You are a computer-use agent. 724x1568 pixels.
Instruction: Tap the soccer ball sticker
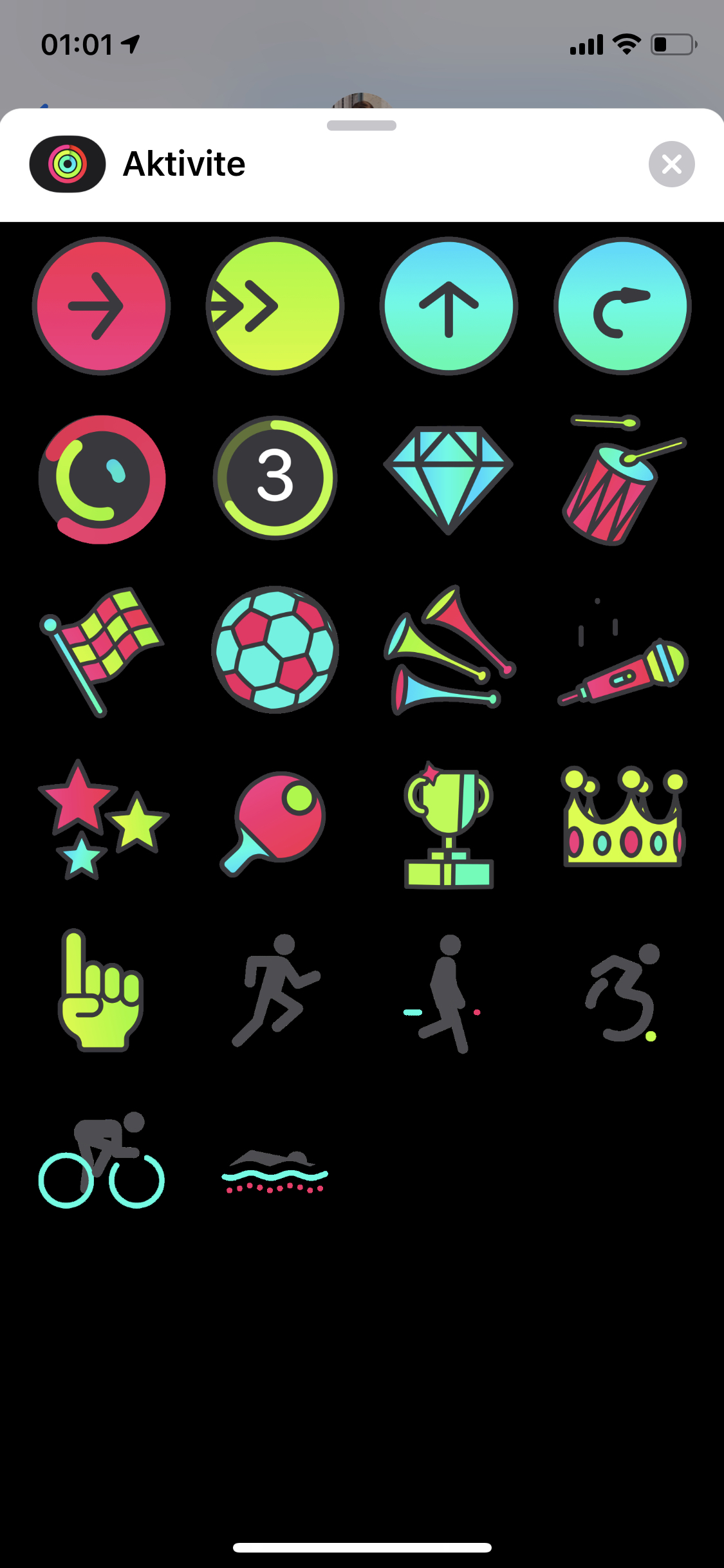pyautogui.click(x=275, y=649)
